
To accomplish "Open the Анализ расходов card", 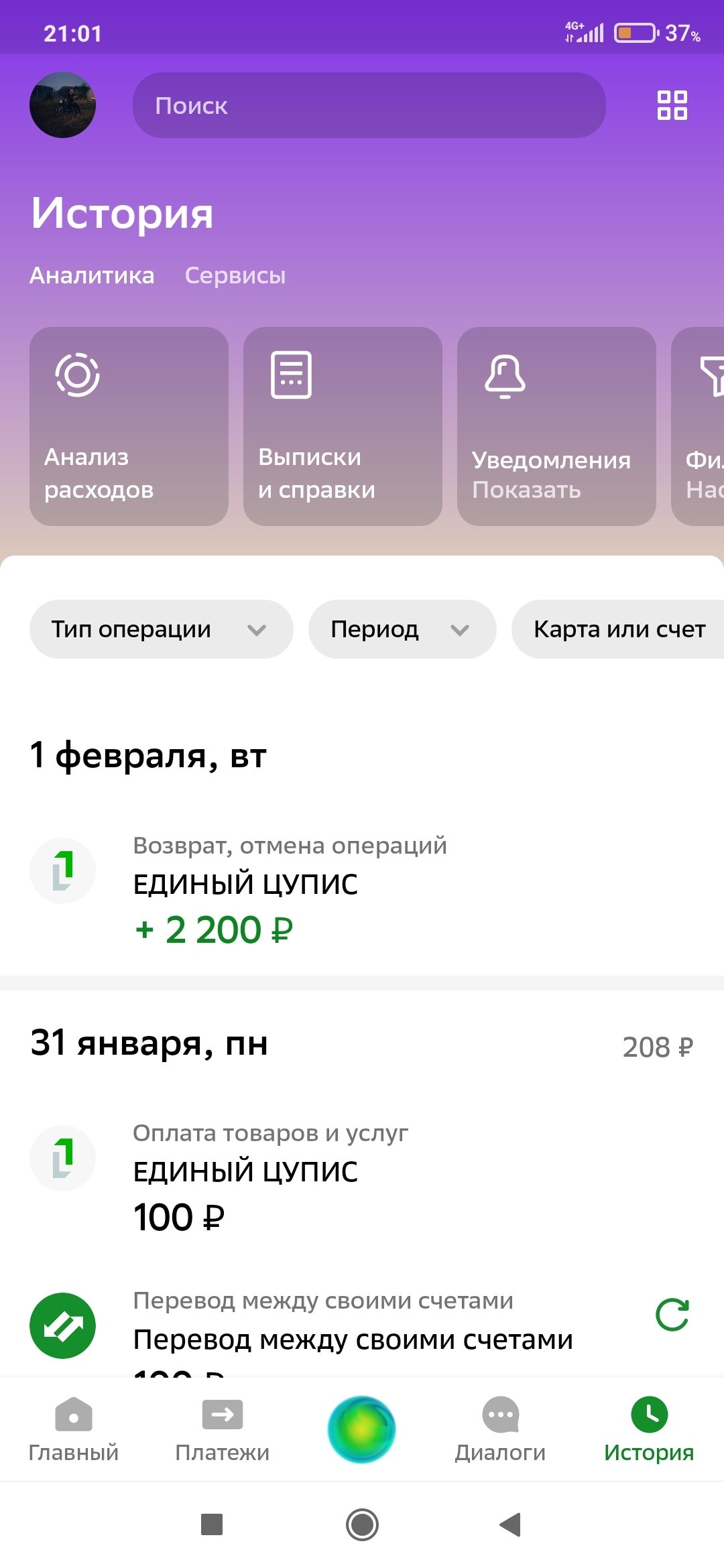I will click(x=129, y=426).
